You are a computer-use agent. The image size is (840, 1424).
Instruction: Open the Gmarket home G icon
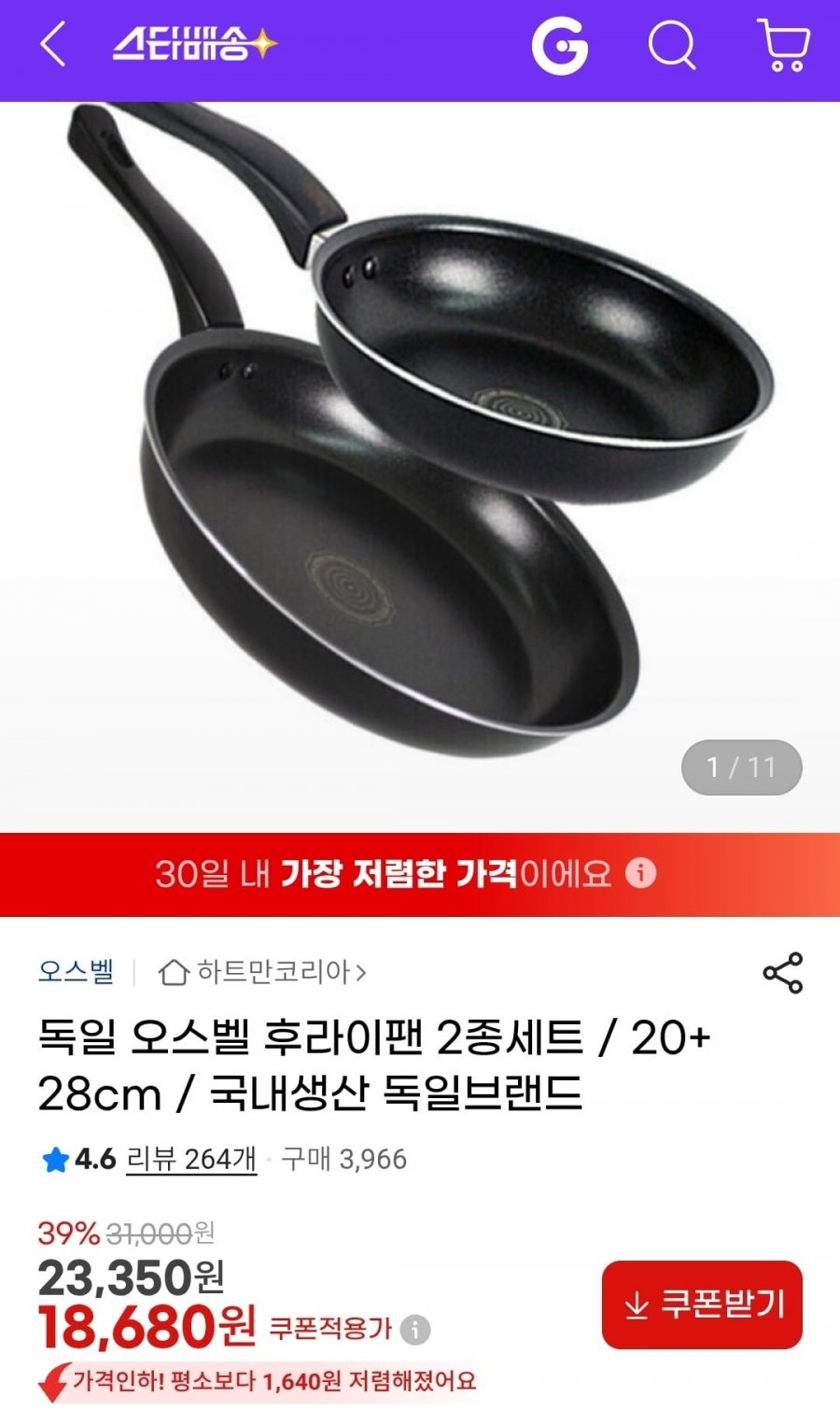560,46
